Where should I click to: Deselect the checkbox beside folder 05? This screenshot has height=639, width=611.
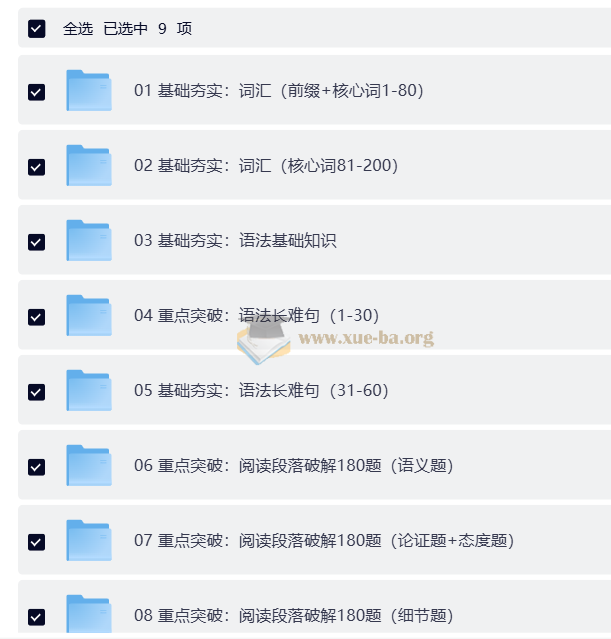coord(37,392)
